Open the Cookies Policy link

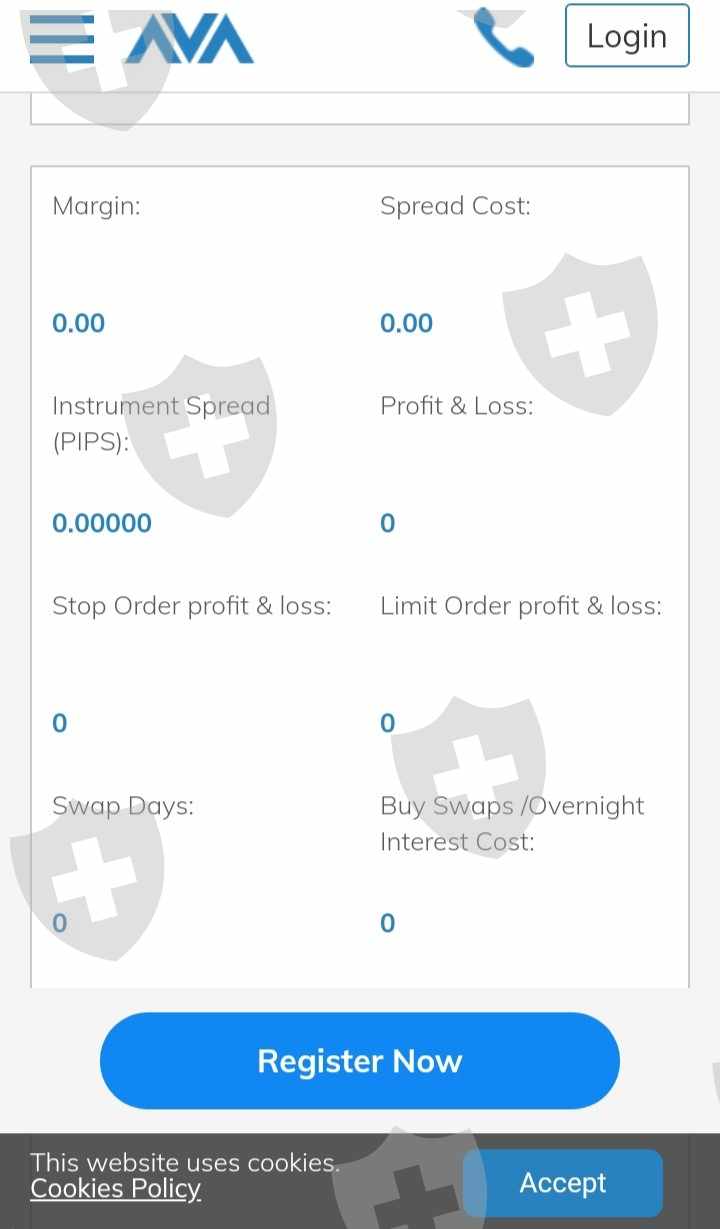[116, 1188]
